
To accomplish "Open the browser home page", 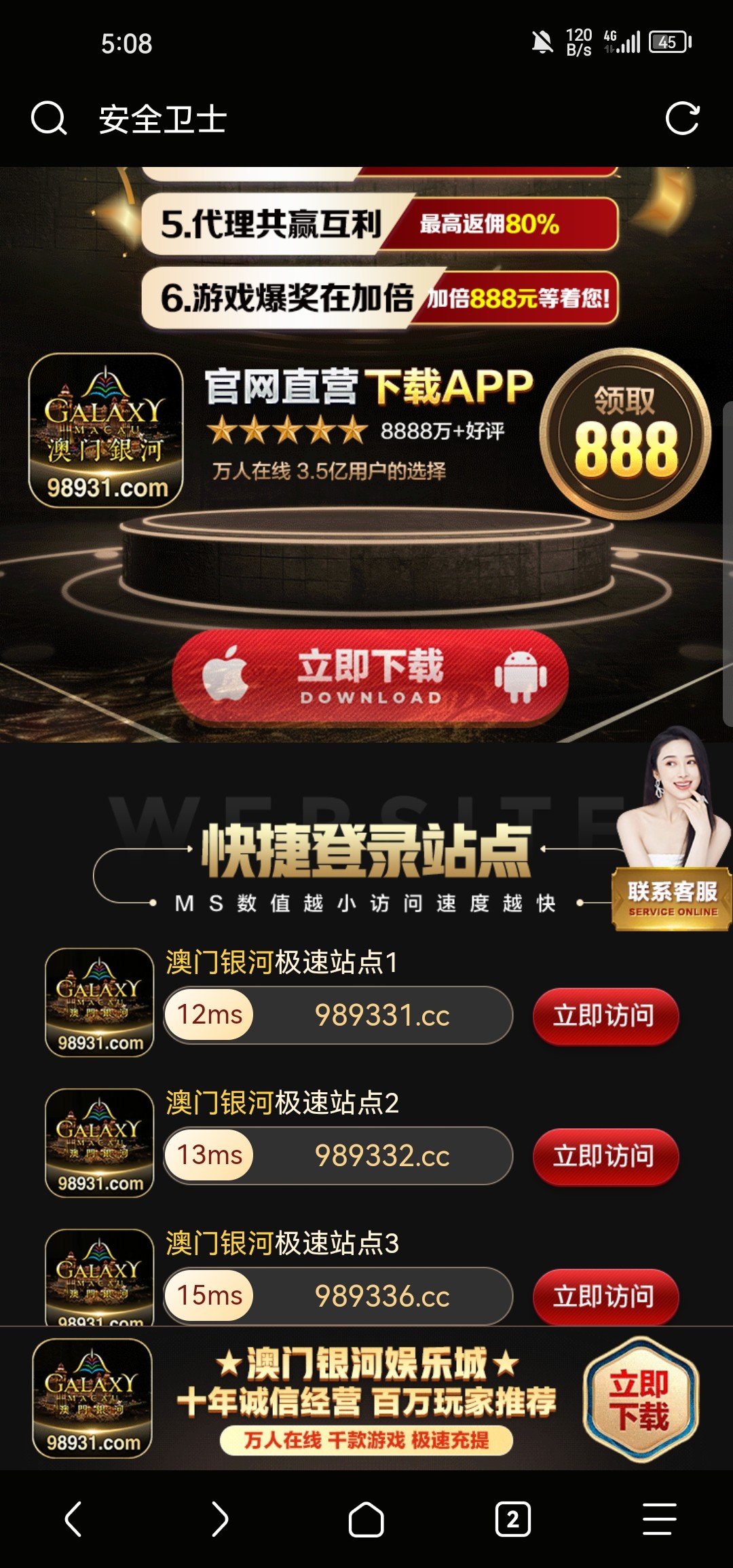I will (x=366, y=1518).
